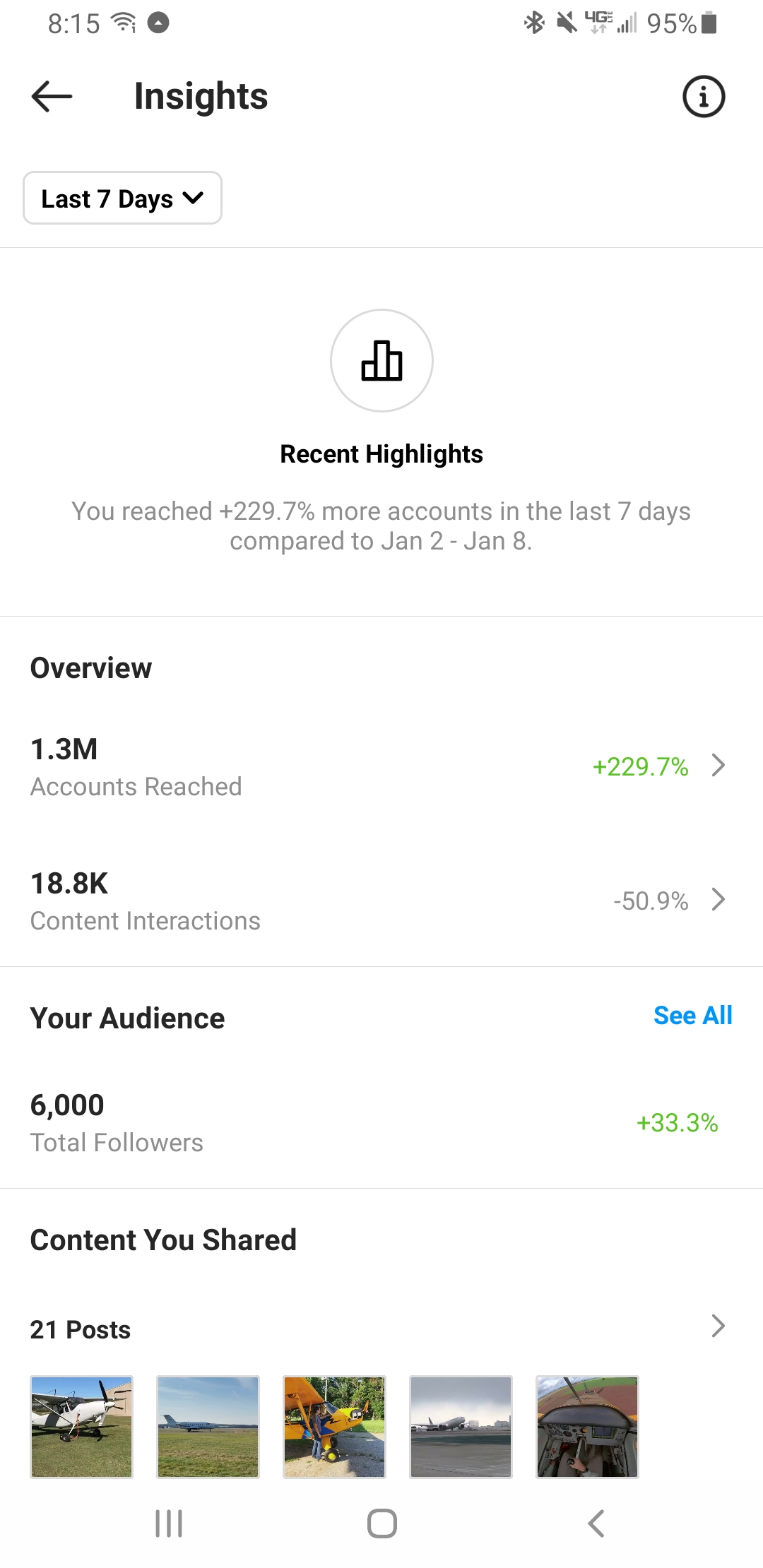The image size is (763, 1568).
Task: Open Accounts Reached details
Action: tap(381, 767)
